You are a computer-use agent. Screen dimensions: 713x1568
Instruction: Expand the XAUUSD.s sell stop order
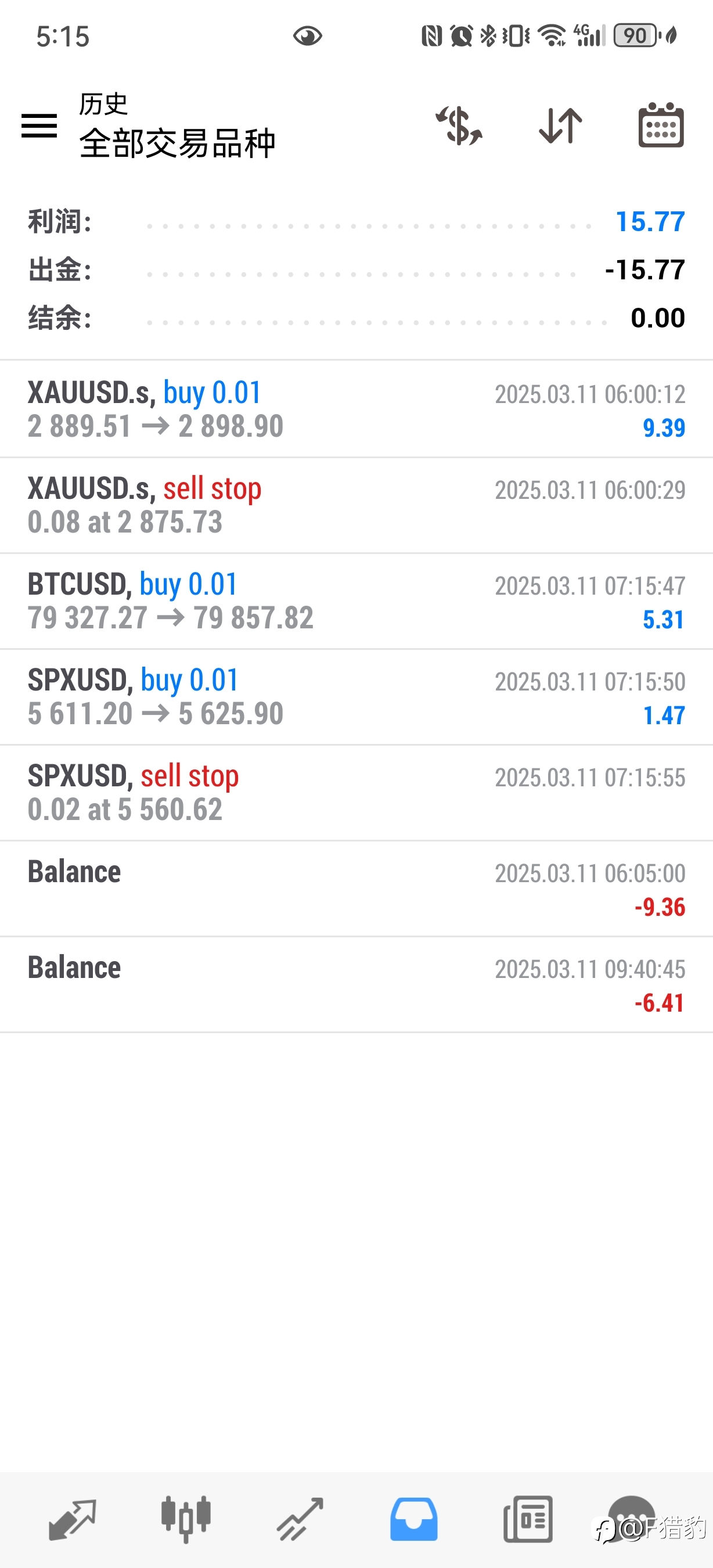[x=356, y=505]
